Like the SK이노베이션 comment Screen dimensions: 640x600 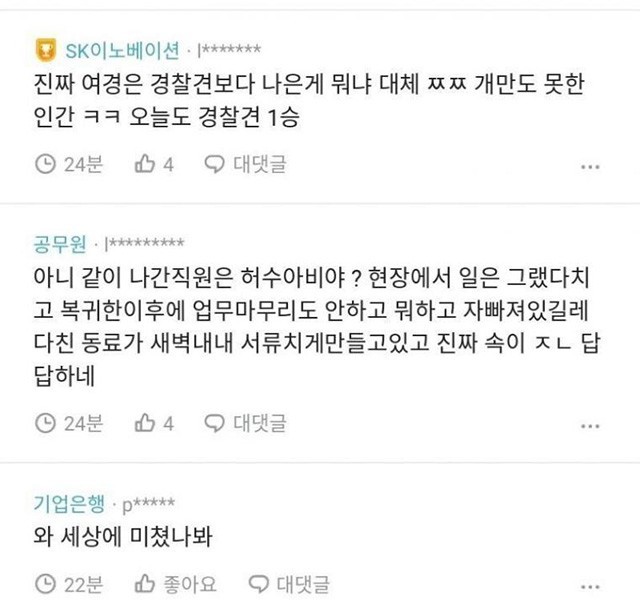[x=153, y=164]
